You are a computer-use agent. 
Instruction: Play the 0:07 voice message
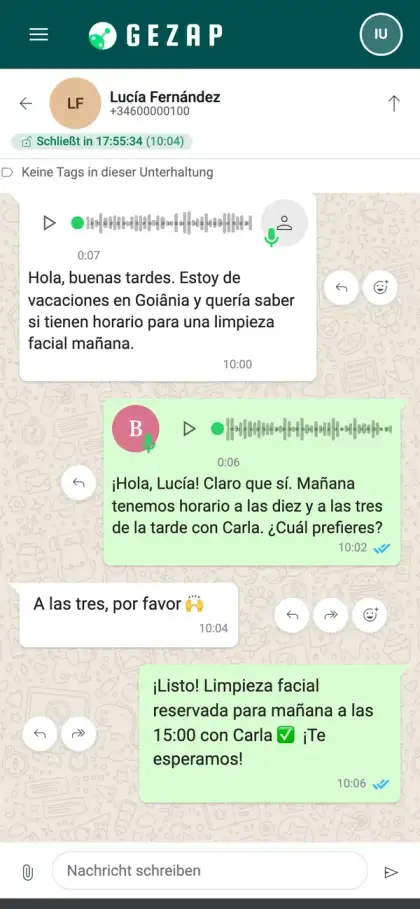(x=49, y=223)
